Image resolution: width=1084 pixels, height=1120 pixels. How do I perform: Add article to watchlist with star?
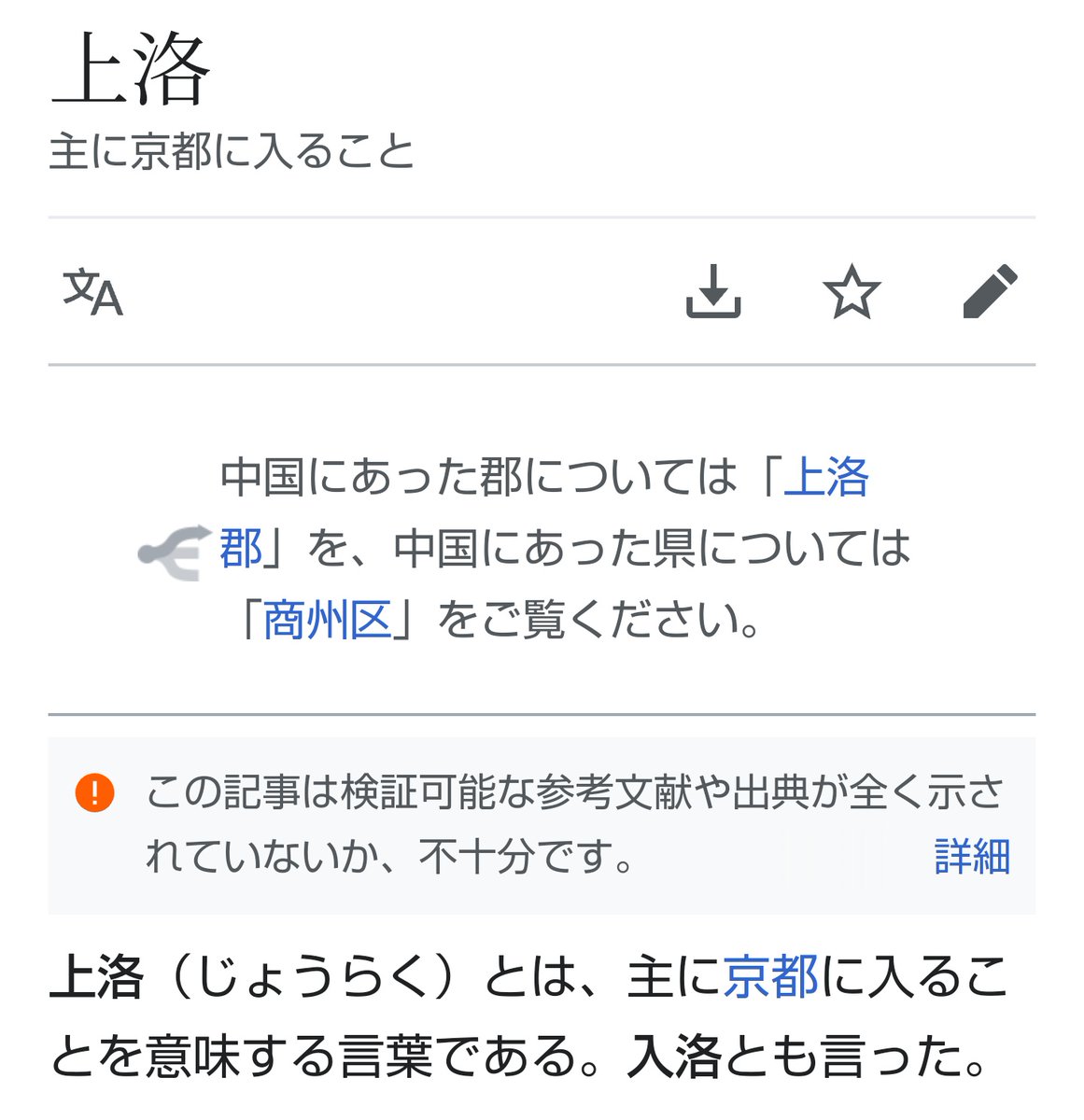click(x=852, y=291)
